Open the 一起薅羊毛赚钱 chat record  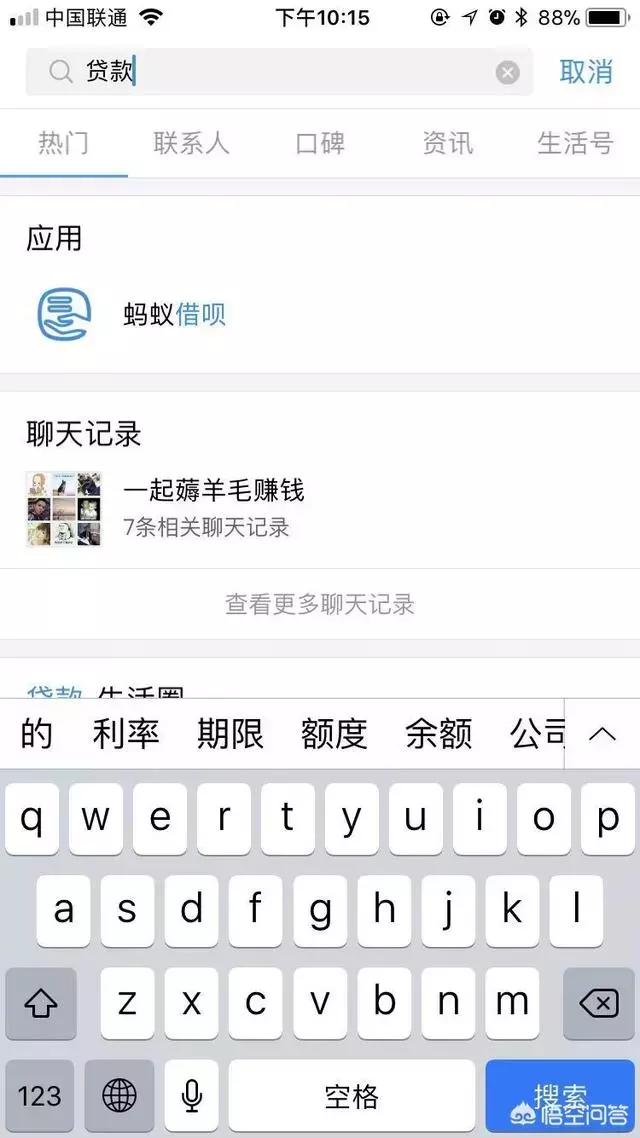coord(213,508)
